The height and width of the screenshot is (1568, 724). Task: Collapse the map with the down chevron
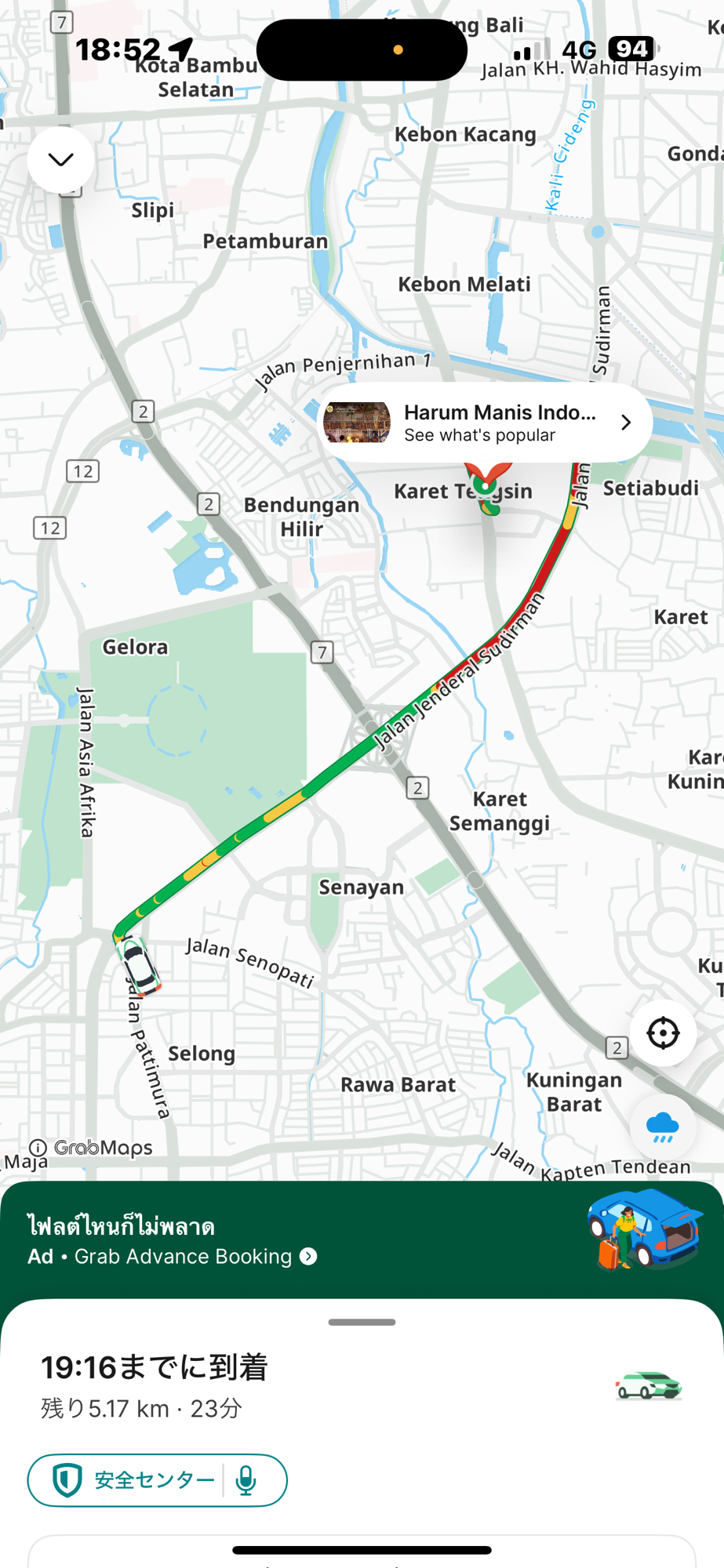tap(60, 160)
